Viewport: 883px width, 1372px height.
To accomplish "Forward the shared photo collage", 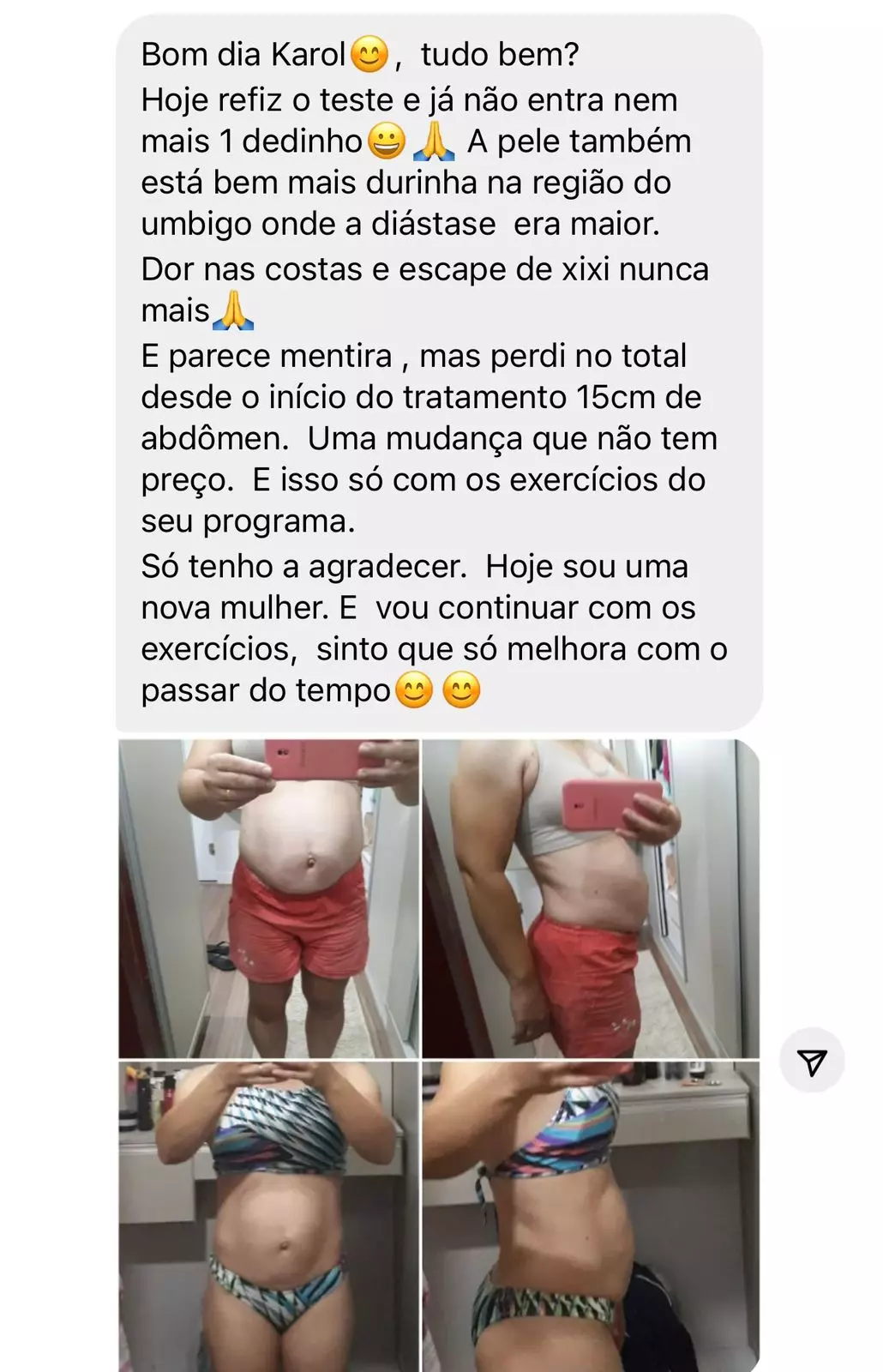I will [x=811, y=1062].
